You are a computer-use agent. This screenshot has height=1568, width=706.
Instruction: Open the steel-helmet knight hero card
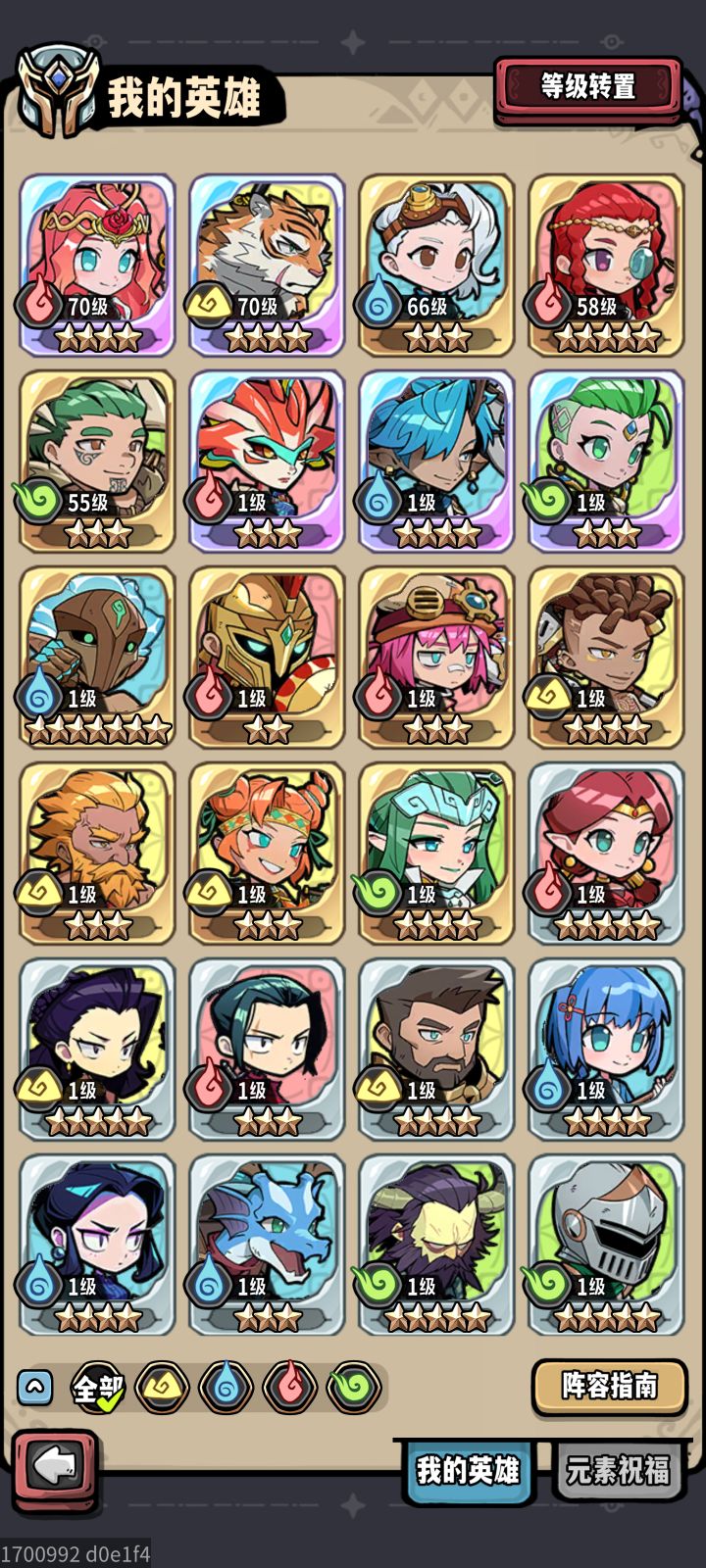(606, 1245)
